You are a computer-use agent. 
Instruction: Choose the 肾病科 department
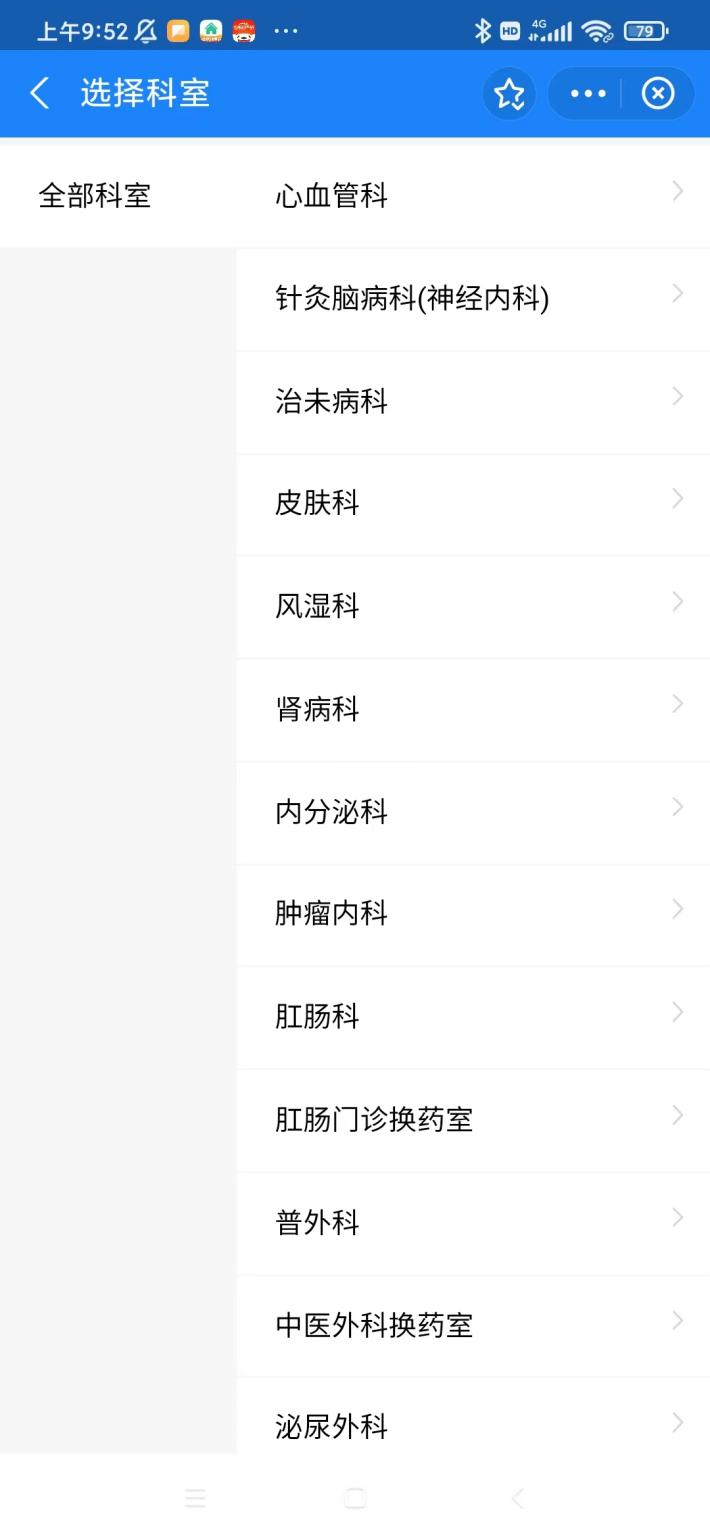[x=472, y=709]
